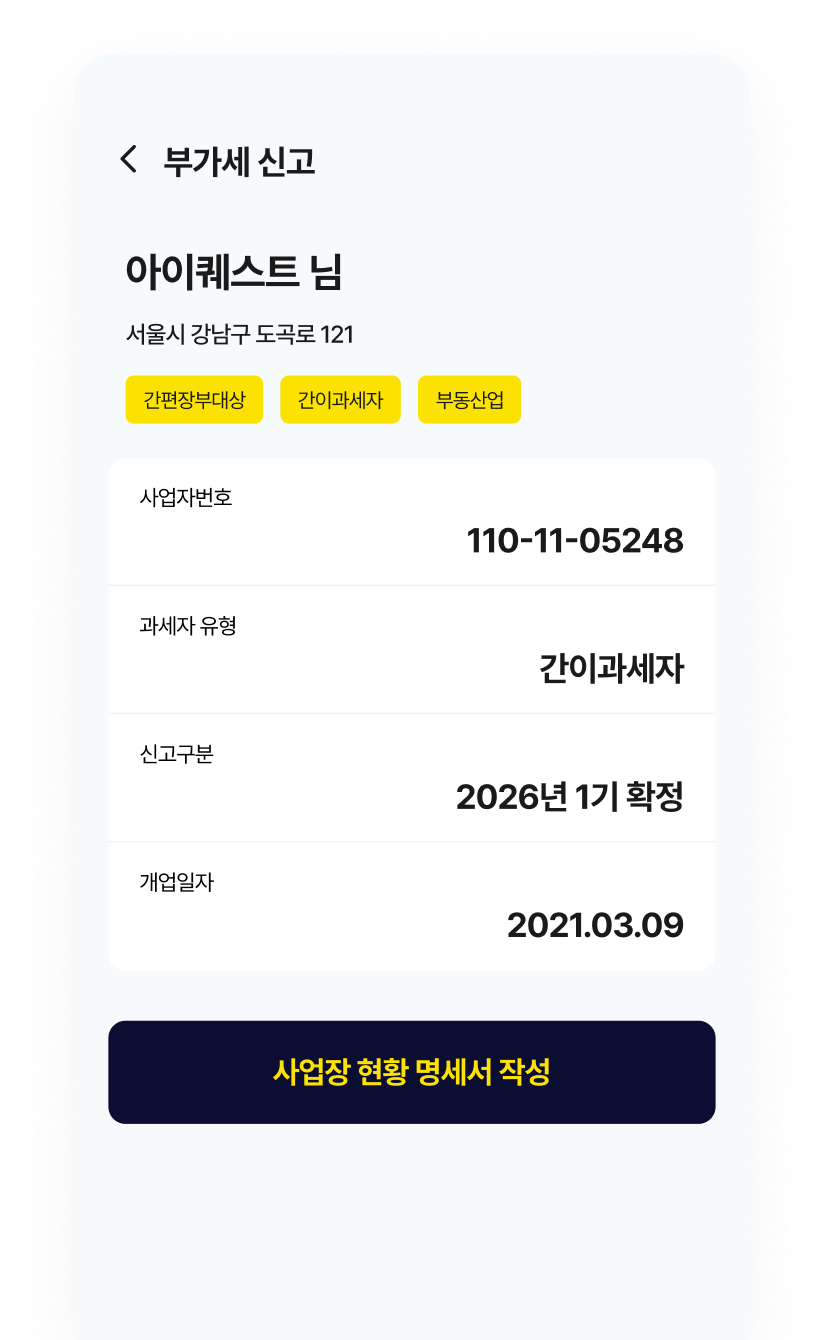The height and width of the screenshot is (1340, 824).
Task: Open the 사업장 현황 명세서 작성 button
Action: pos(412,1072)
